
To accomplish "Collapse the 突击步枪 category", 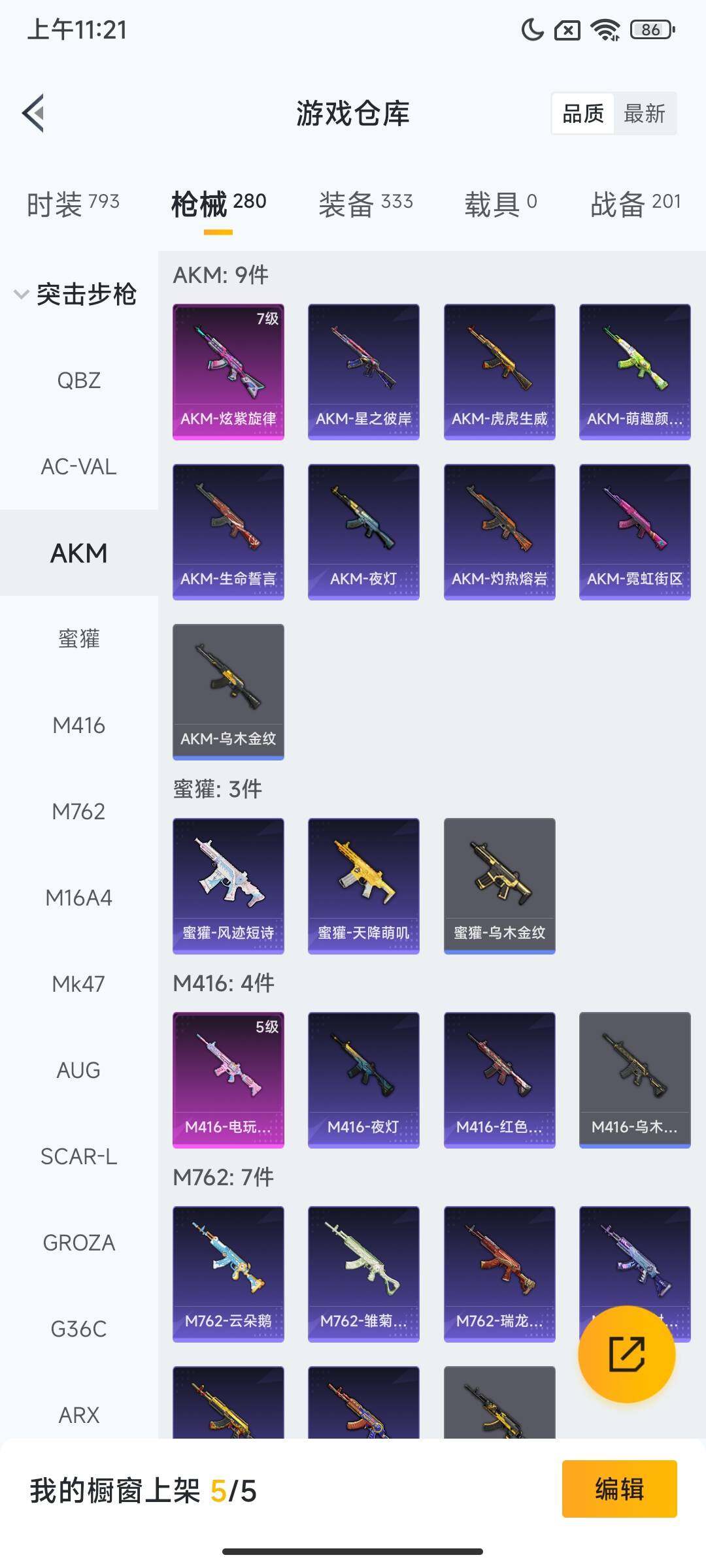I will [x=75, y=294].
